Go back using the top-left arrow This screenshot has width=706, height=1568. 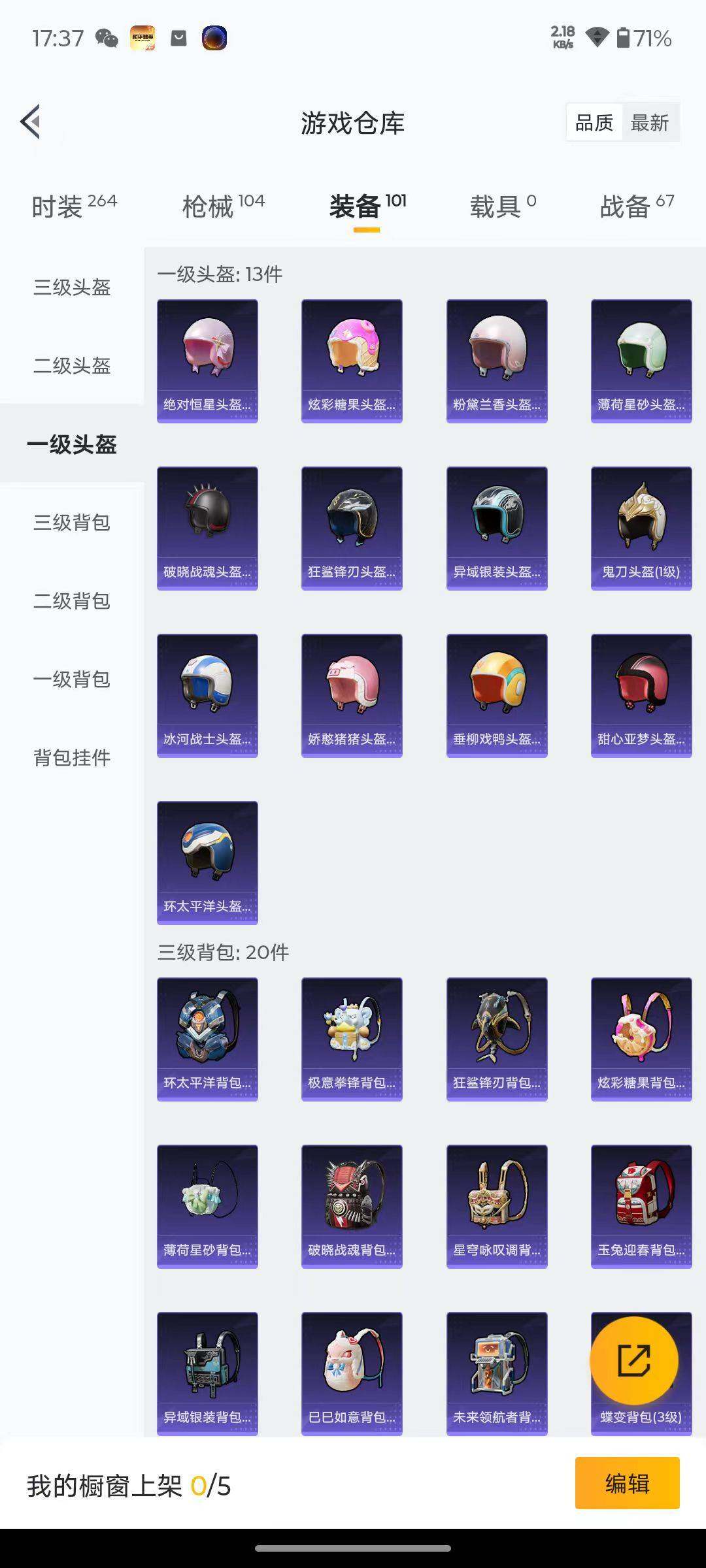coord(31,122)
